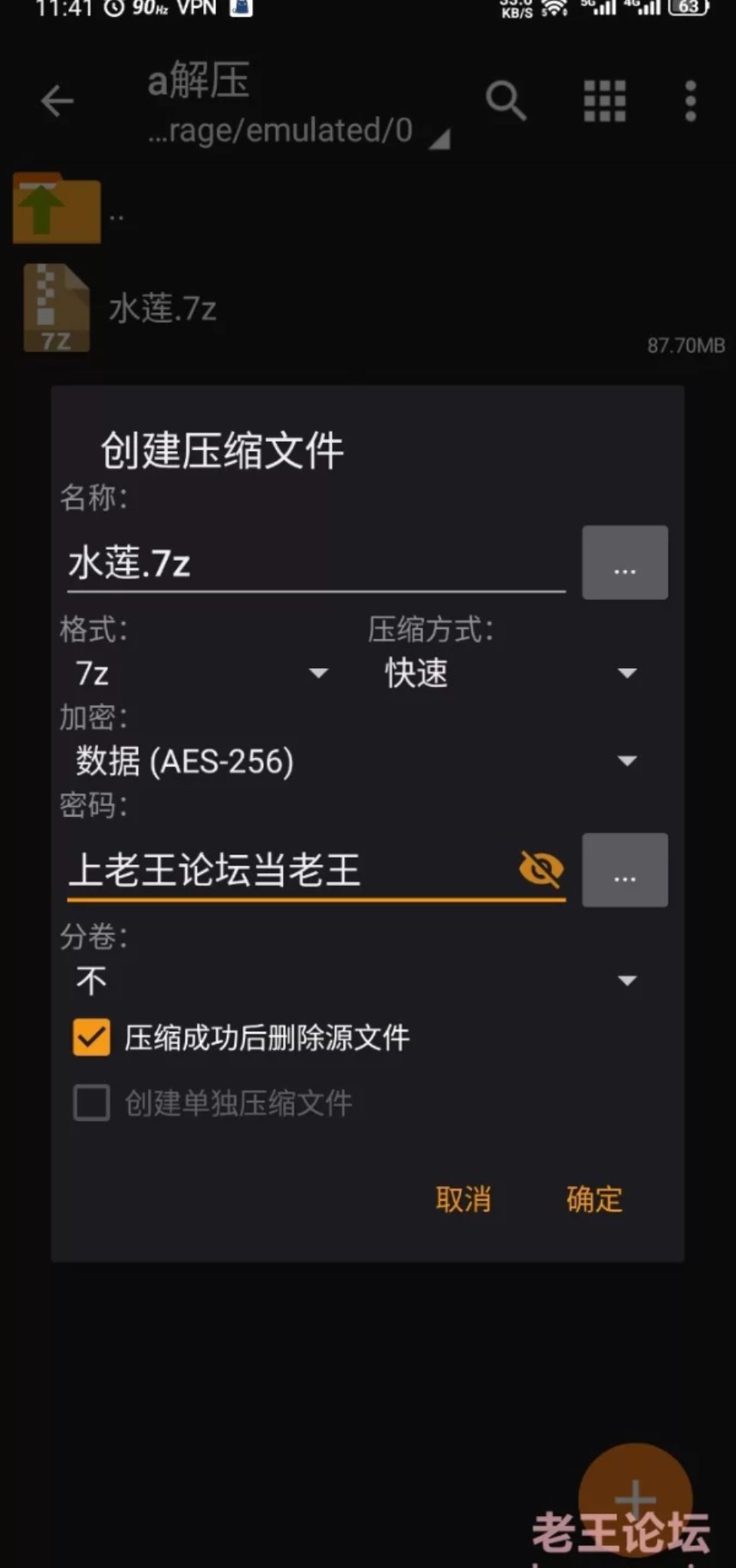This screenshot has width=736, height=1568.
Task: Expand the 分卷 dropdown showing 不
Action: point(356,980)
